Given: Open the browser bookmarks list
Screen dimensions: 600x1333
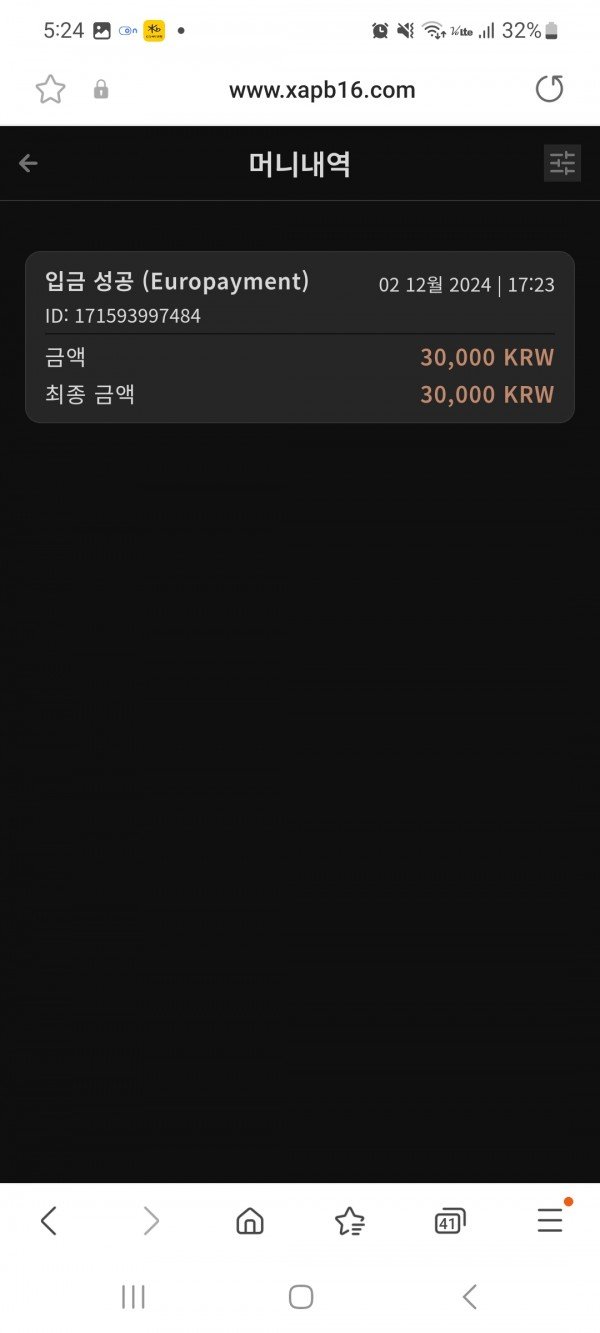Looking at the screenshot, I should [x=350, y=1220].
